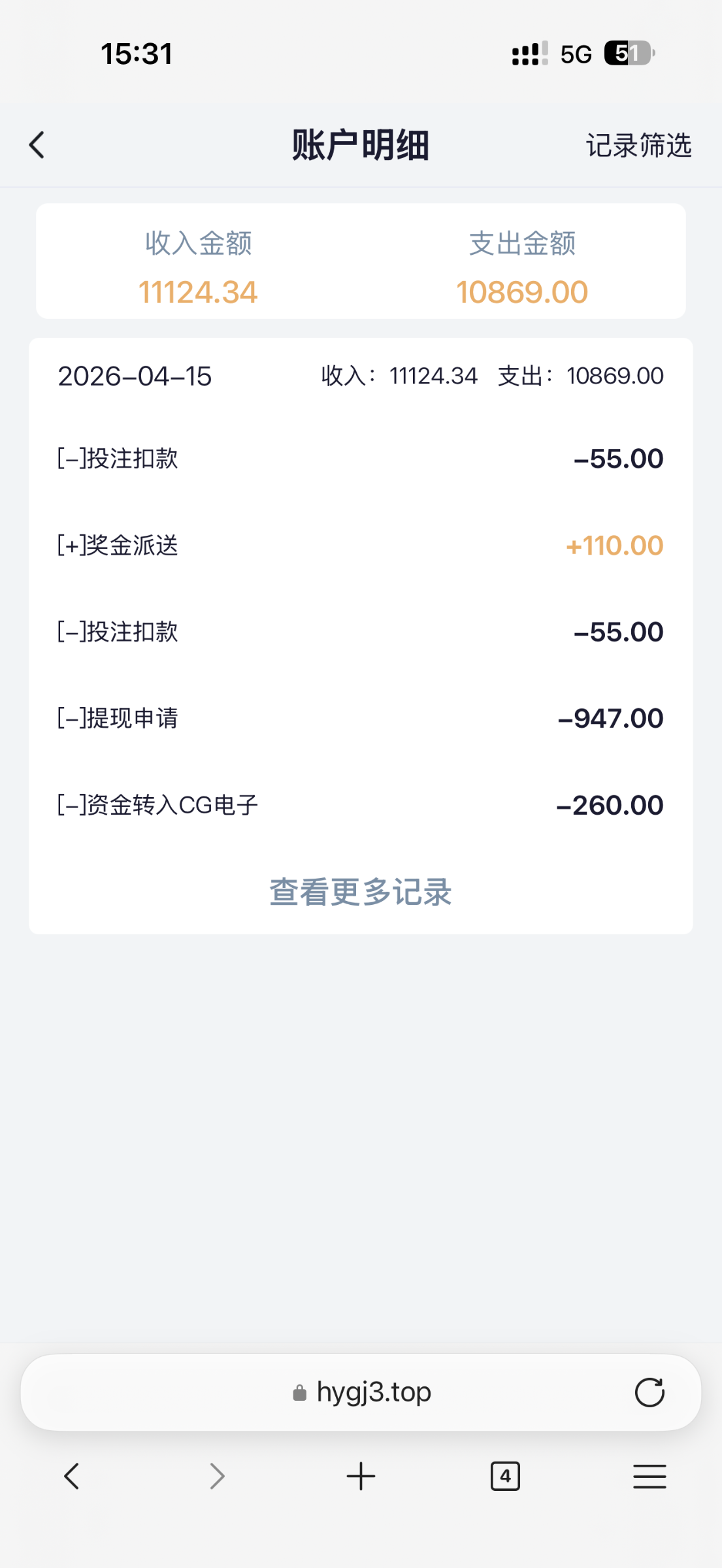Viewport: 722px width, 1568px height.
Task: Open the 奖金派送 +110.00 record
Action: (x=361, y=545)
